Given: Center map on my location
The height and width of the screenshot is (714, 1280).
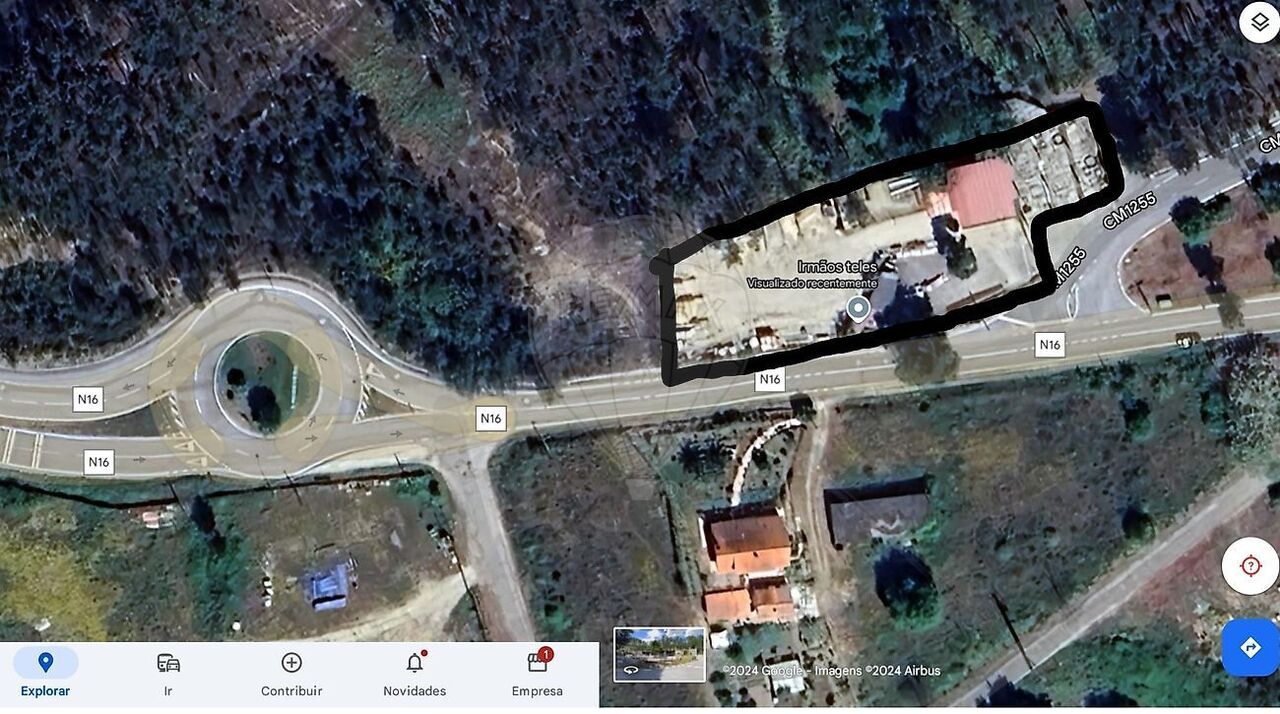Looking at the screenshot, I should click(x=1250, y=566).
